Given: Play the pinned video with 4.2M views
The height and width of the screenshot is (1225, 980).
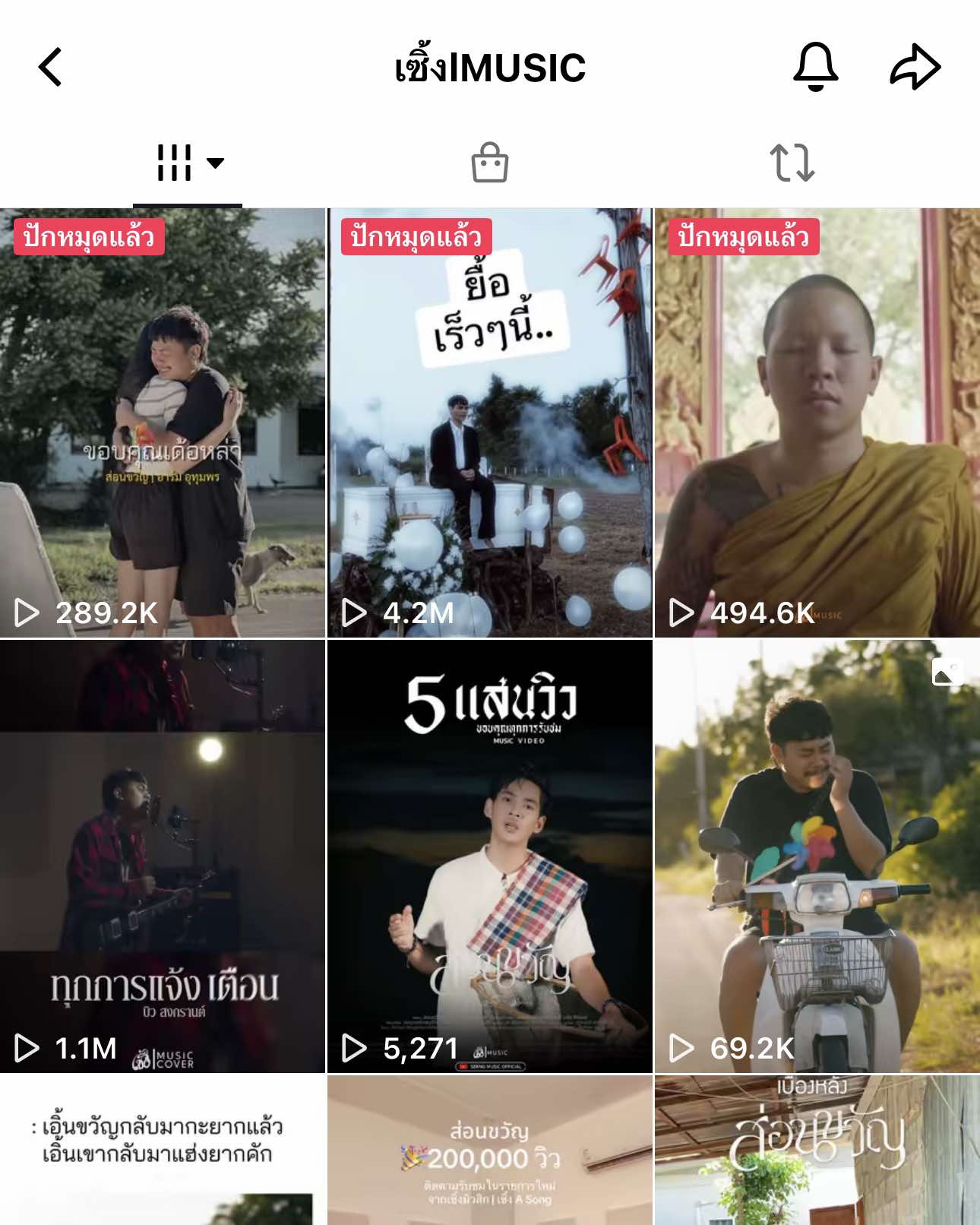Looking at the screenshot, I should (489, 423).
